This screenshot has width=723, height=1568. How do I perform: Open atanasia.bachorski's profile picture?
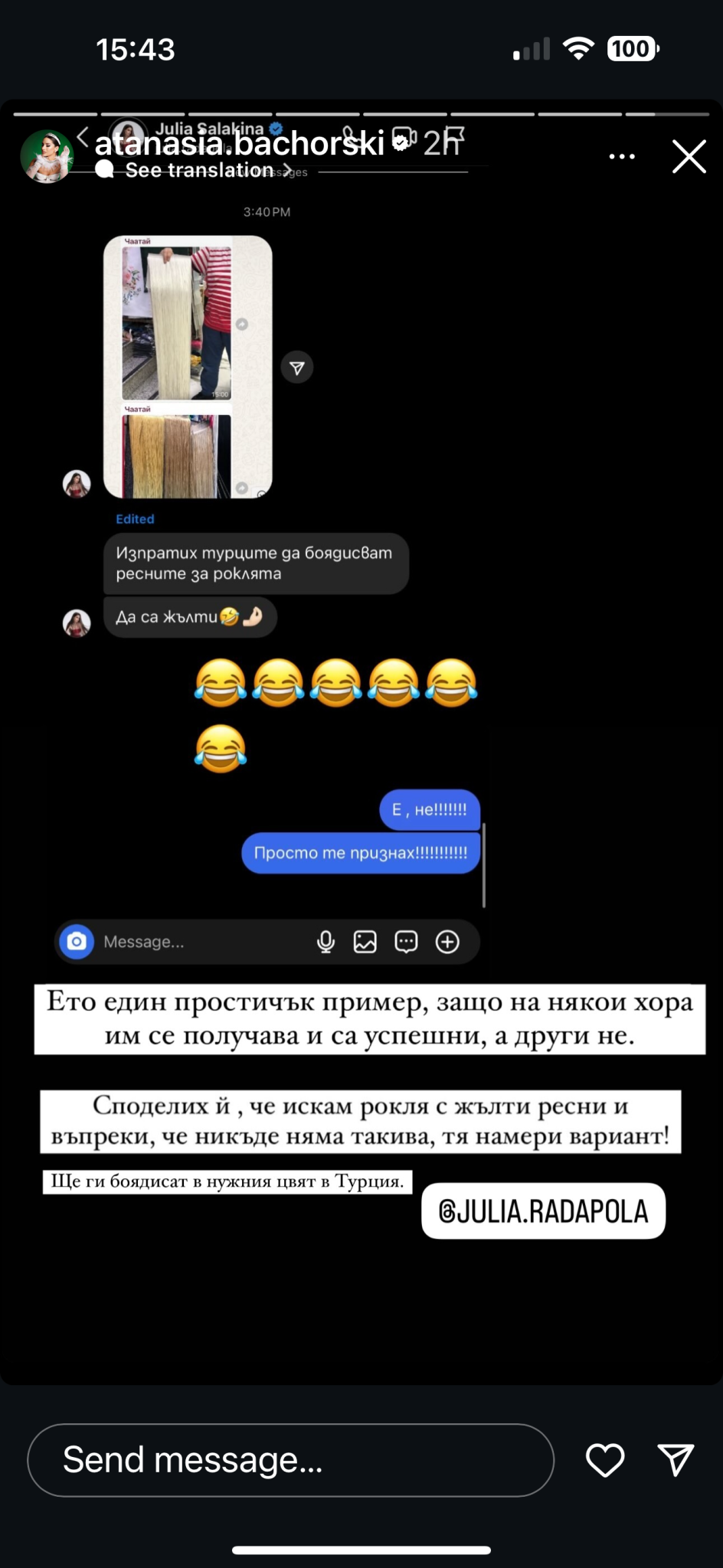pos(46,157)
